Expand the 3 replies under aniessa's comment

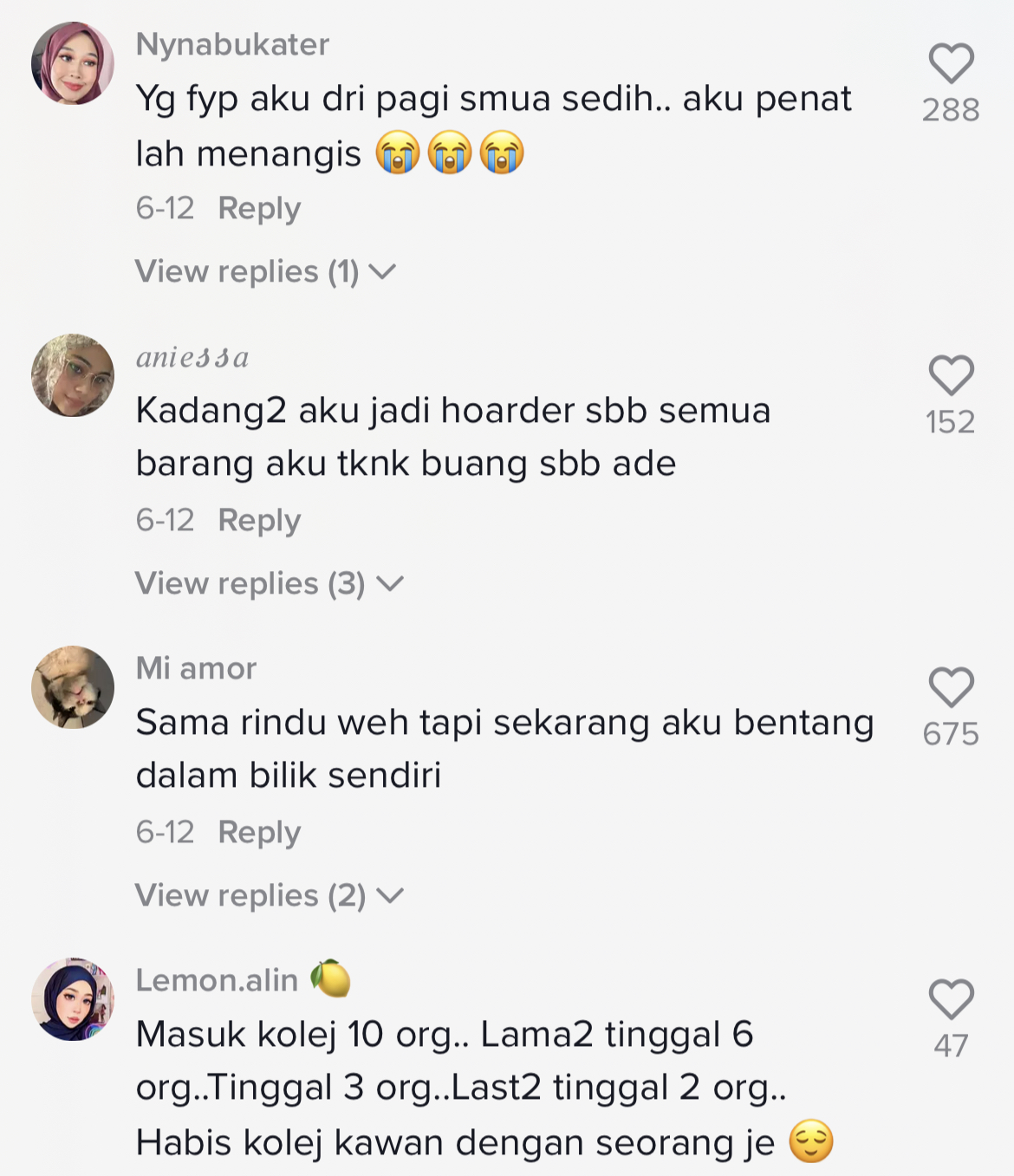click(x=269, y=584)
